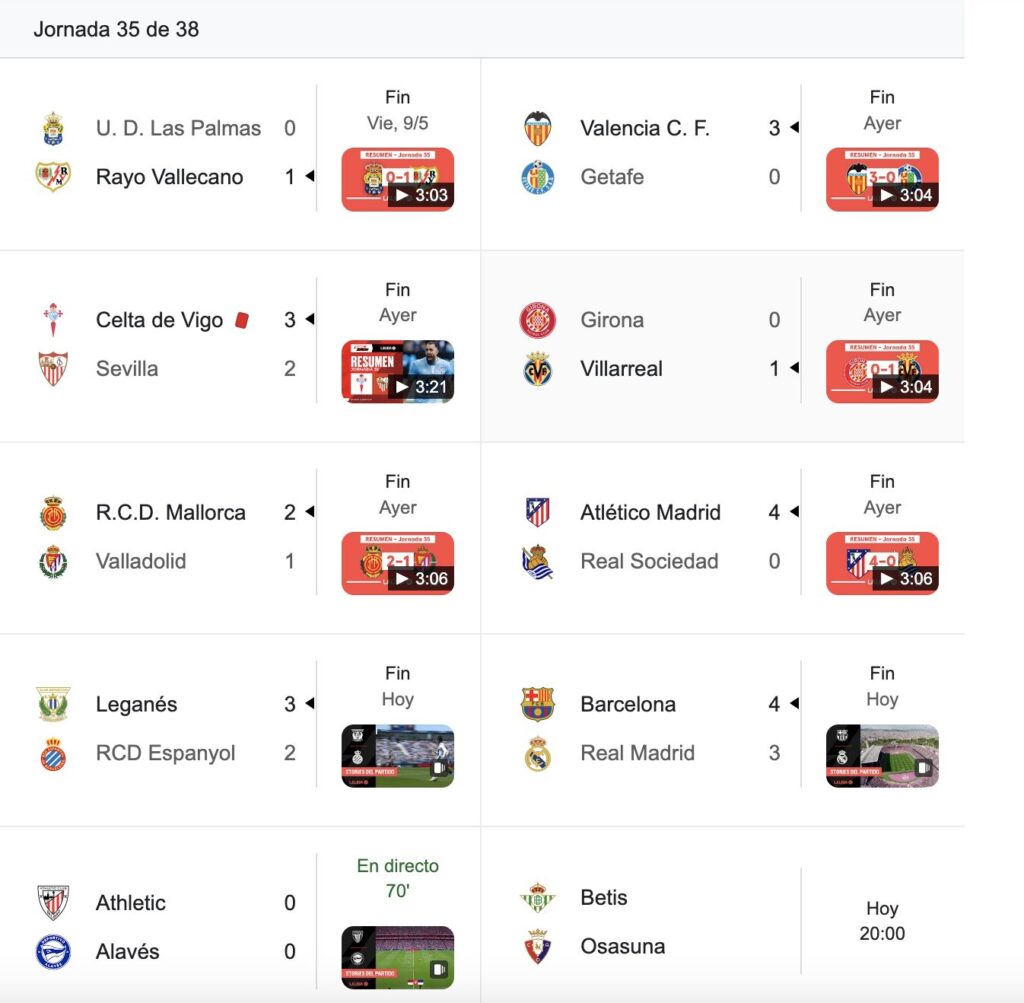Open the Barcelona vs Real Madrid match story
Image resolution: width=1024 pixels, height=1003 pixels.
coord(882,755)
